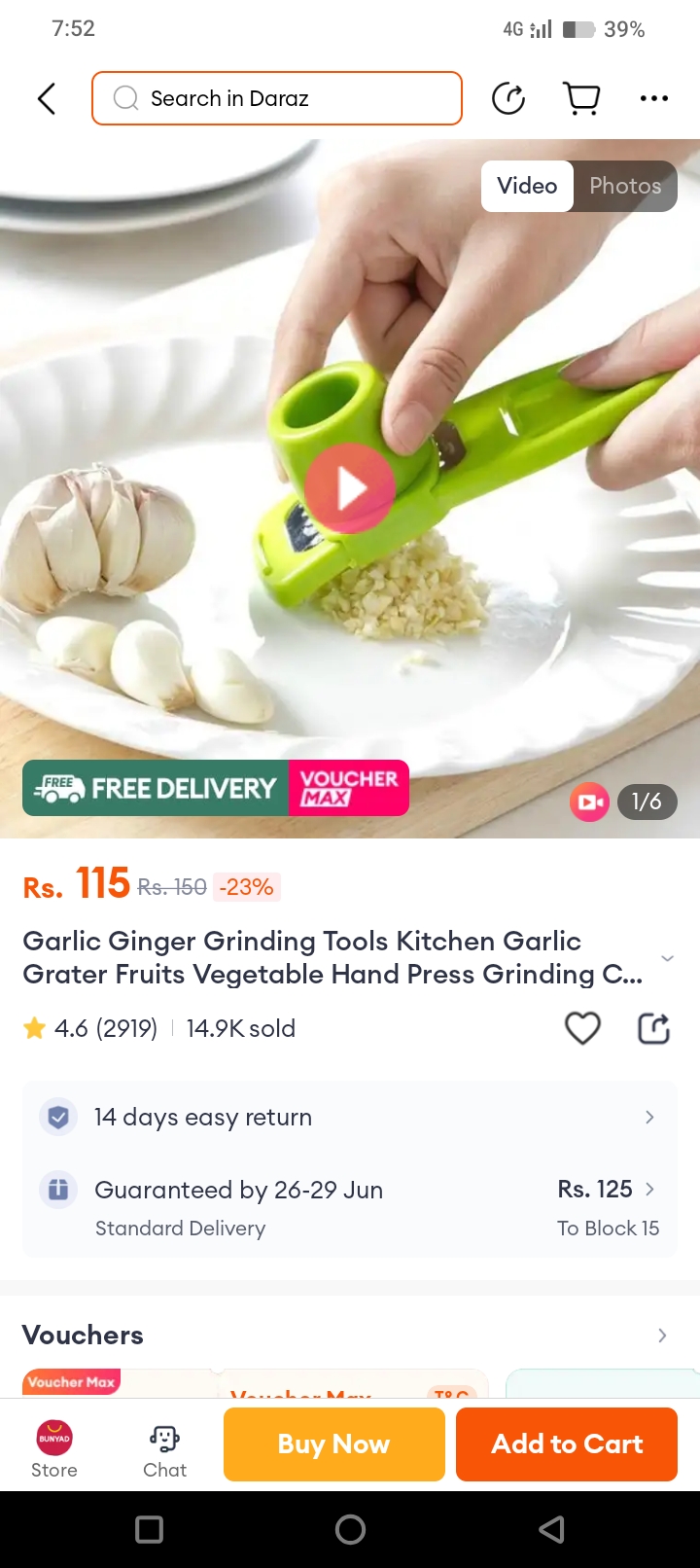700x1568 pixels.
Task: Start a Chat with the seller
Action: 164,1447
